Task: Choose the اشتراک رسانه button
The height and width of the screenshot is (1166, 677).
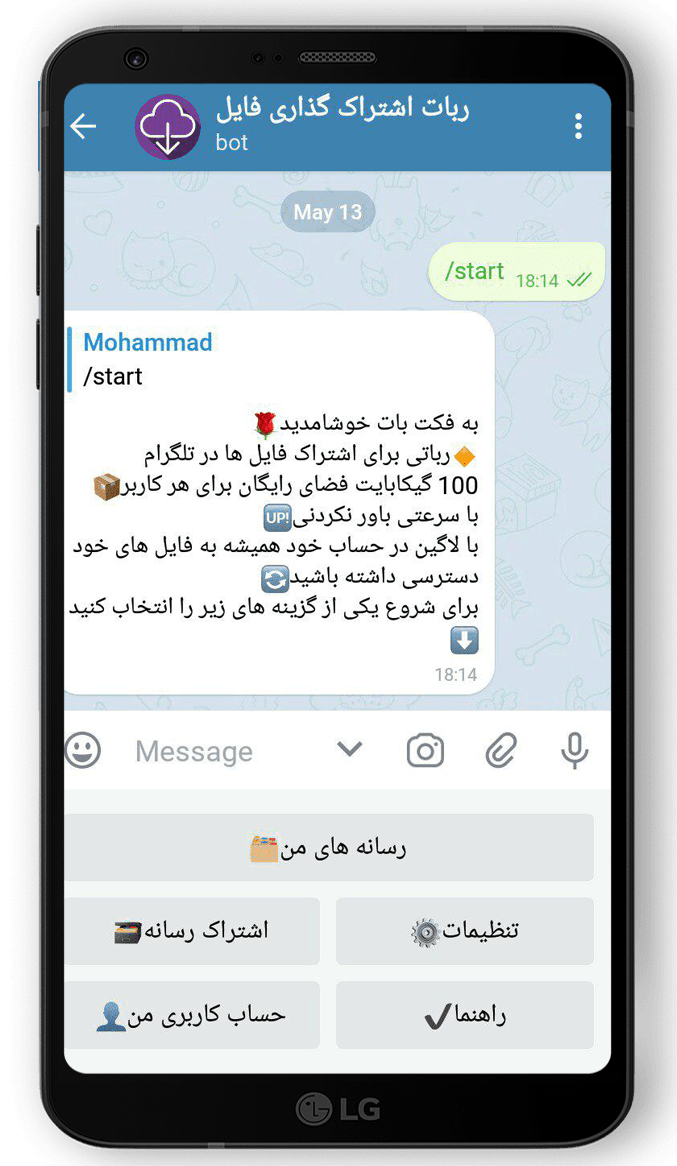Action: pyautogui.click(x=193, y=931)
